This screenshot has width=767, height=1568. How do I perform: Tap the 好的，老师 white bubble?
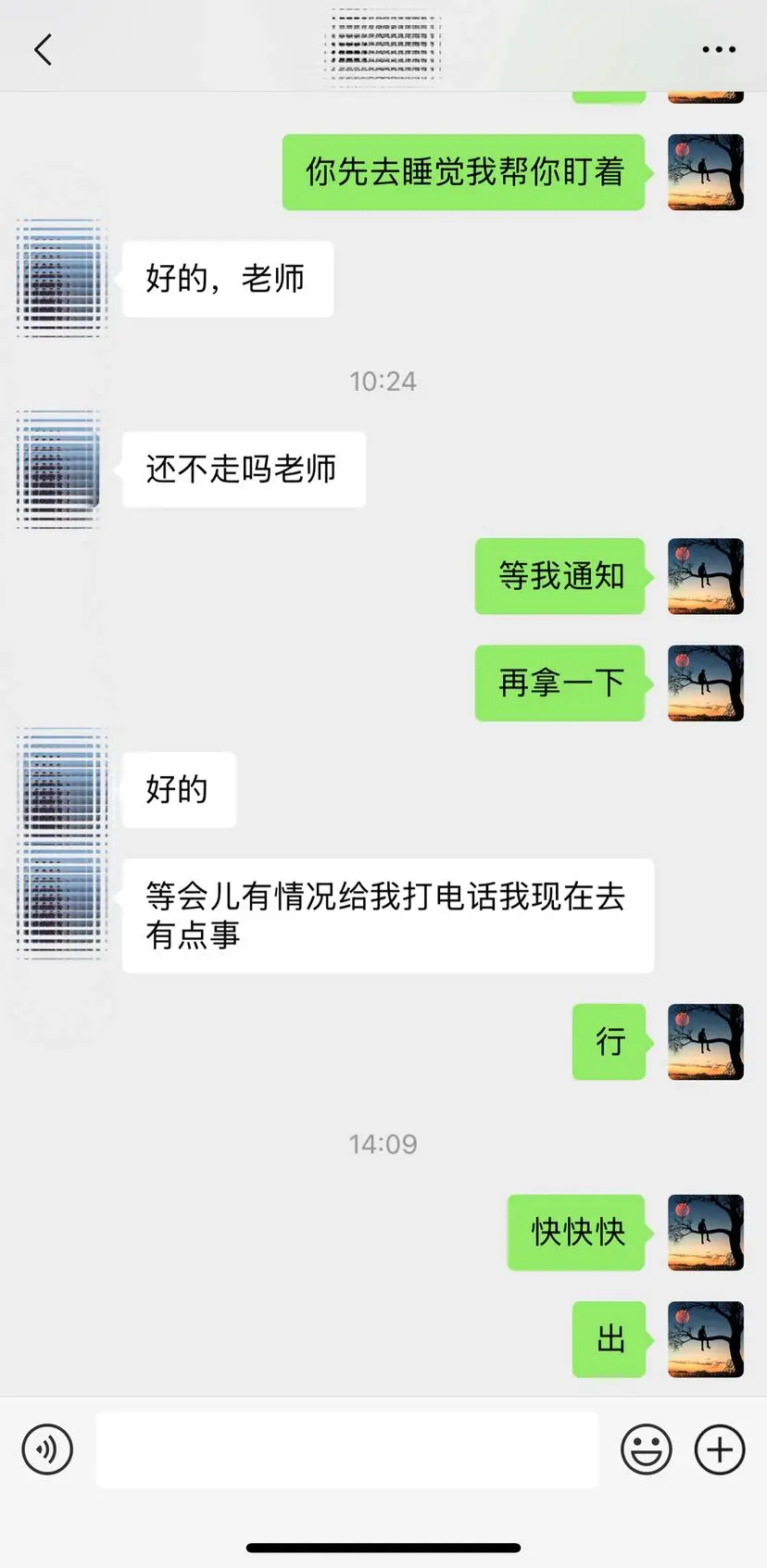tap(226, 279)
